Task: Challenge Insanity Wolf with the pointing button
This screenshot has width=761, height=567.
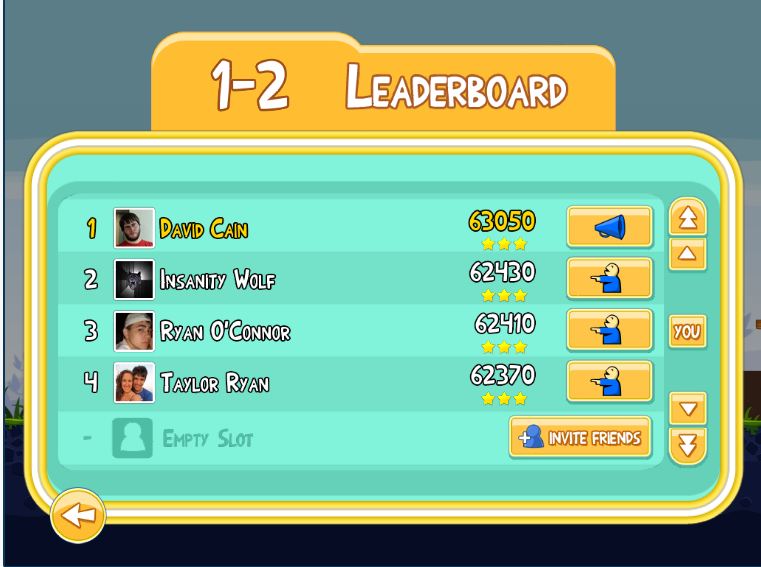Action: coord(609,279)
